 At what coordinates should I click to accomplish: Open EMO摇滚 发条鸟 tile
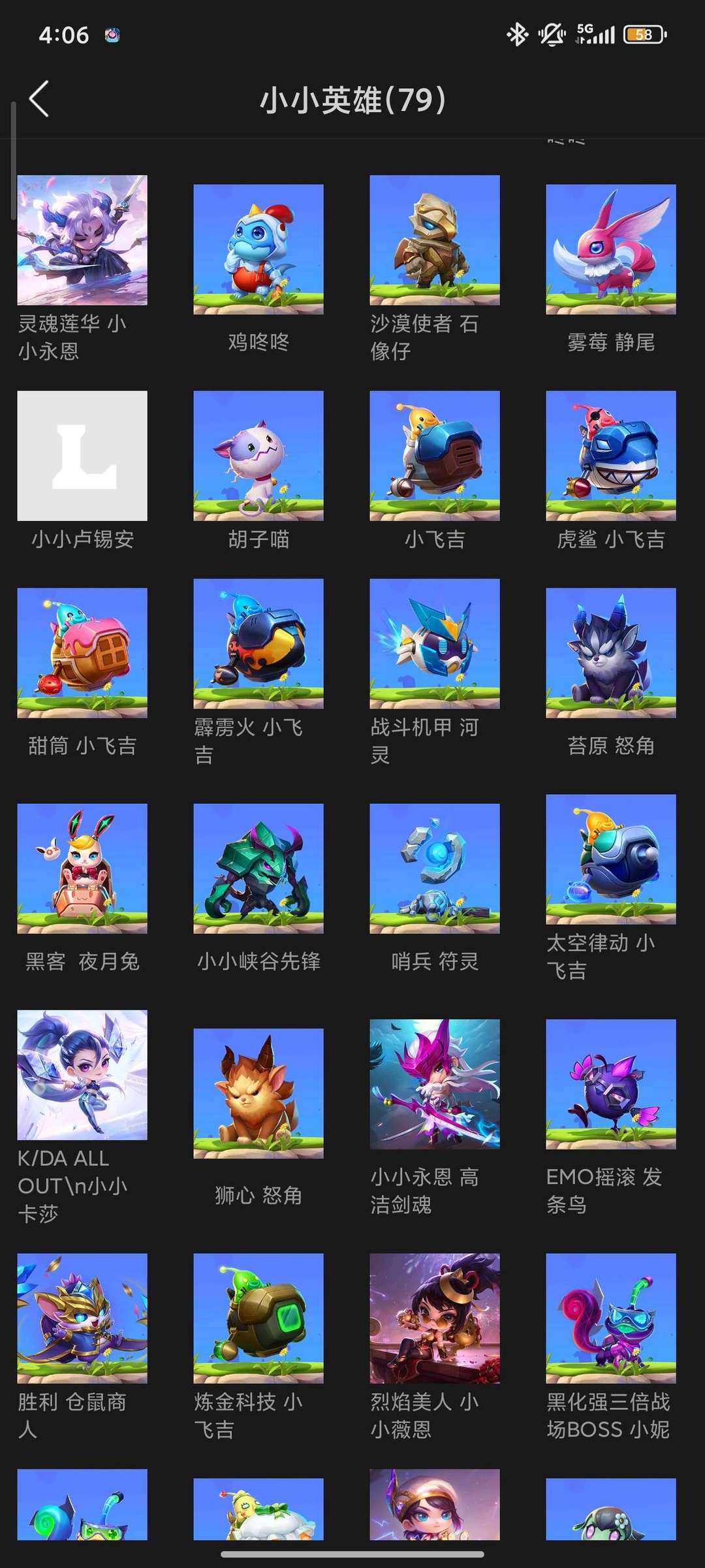[611, 1084]
